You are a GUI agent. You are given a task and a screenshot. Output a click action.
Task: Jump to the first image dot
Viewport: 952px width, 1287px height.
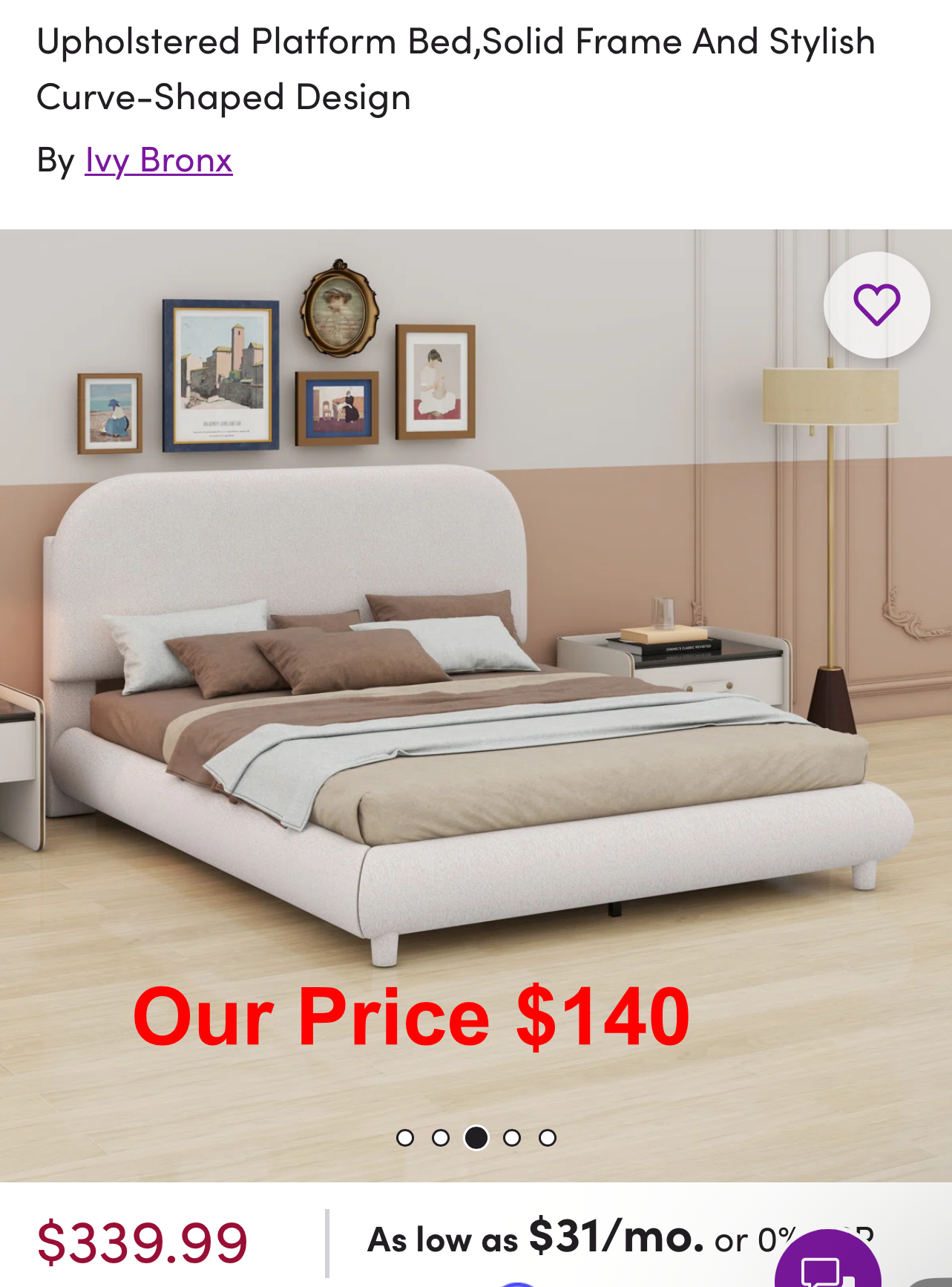405,1138
